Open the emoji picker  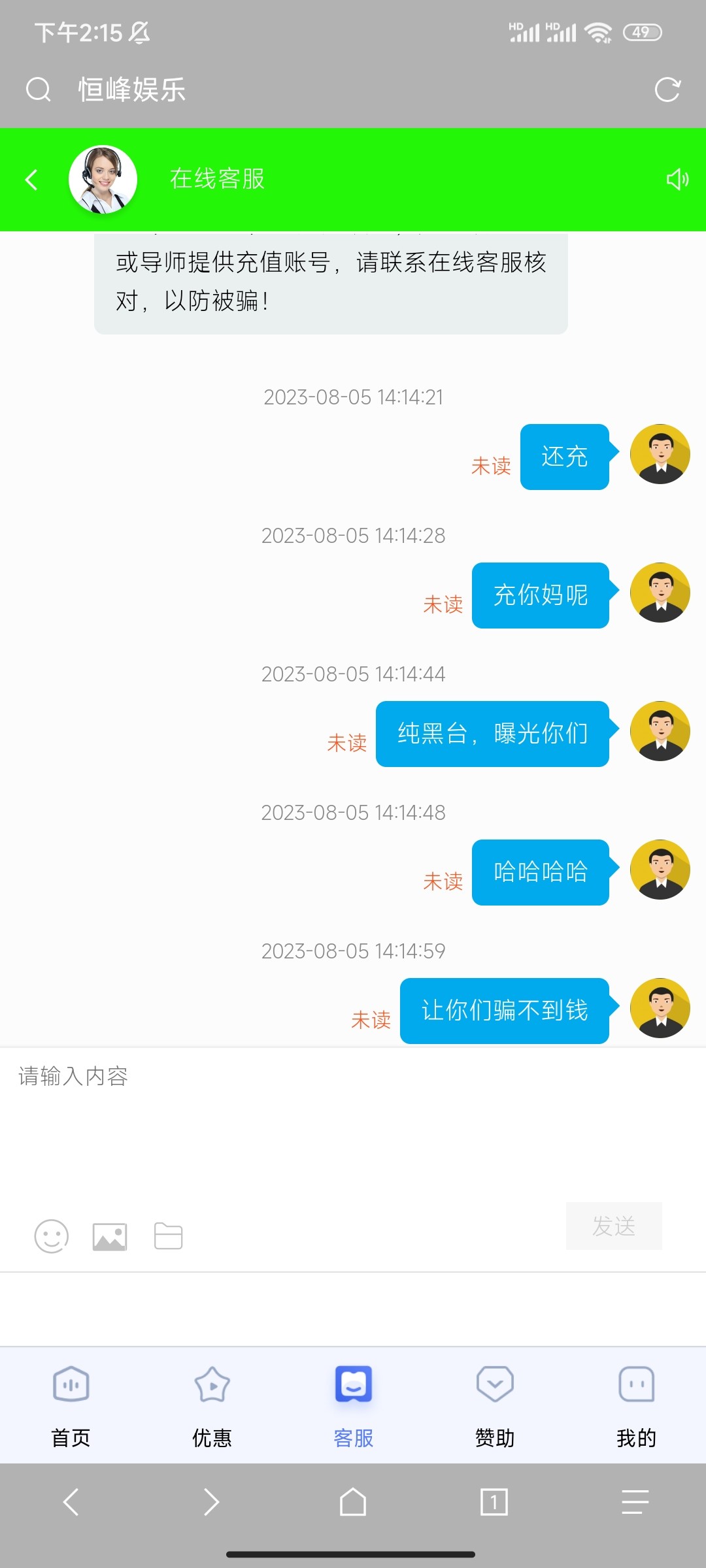pyautogui.click(x=51, y=1236)
